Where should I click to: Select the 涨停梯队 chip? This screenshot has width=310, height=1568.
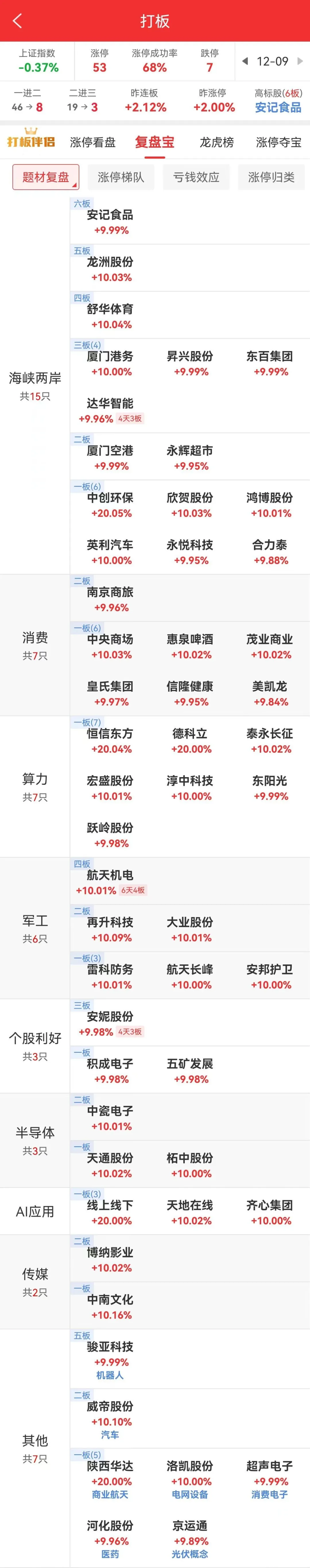121,177
